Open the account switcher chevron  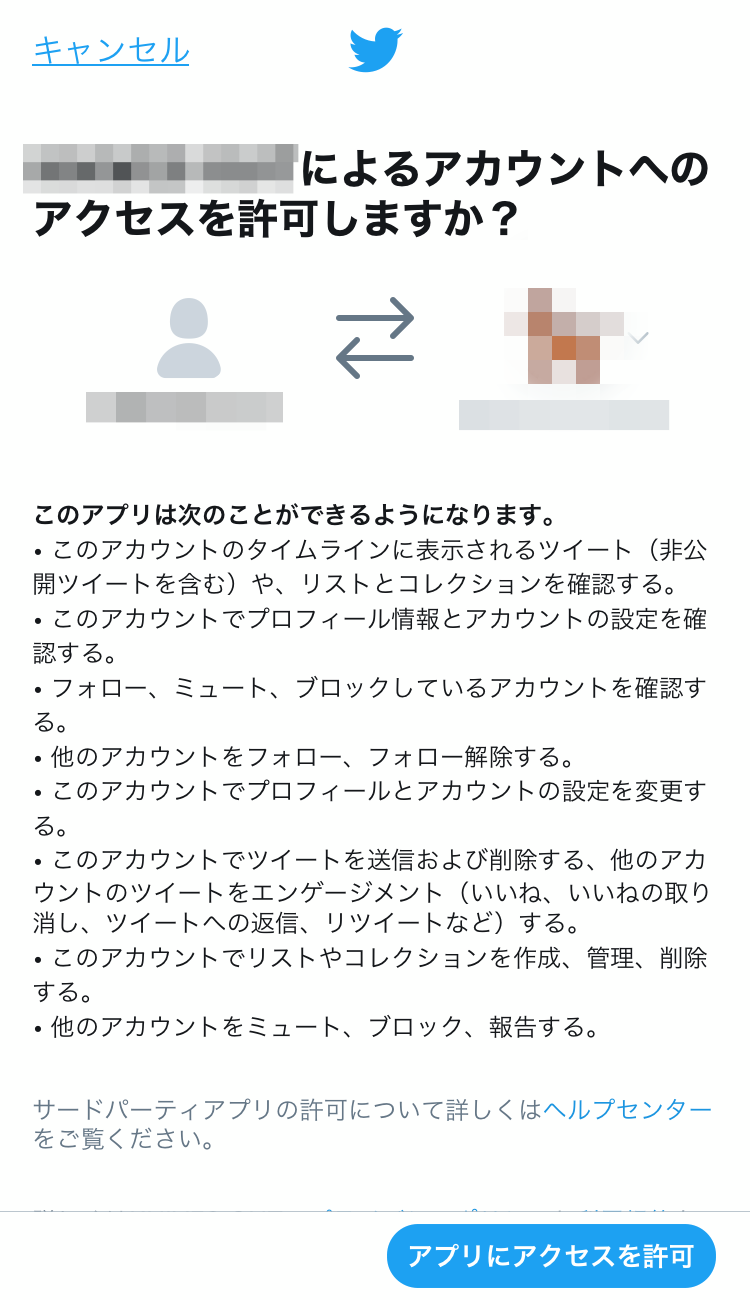(x=639, y=339)
